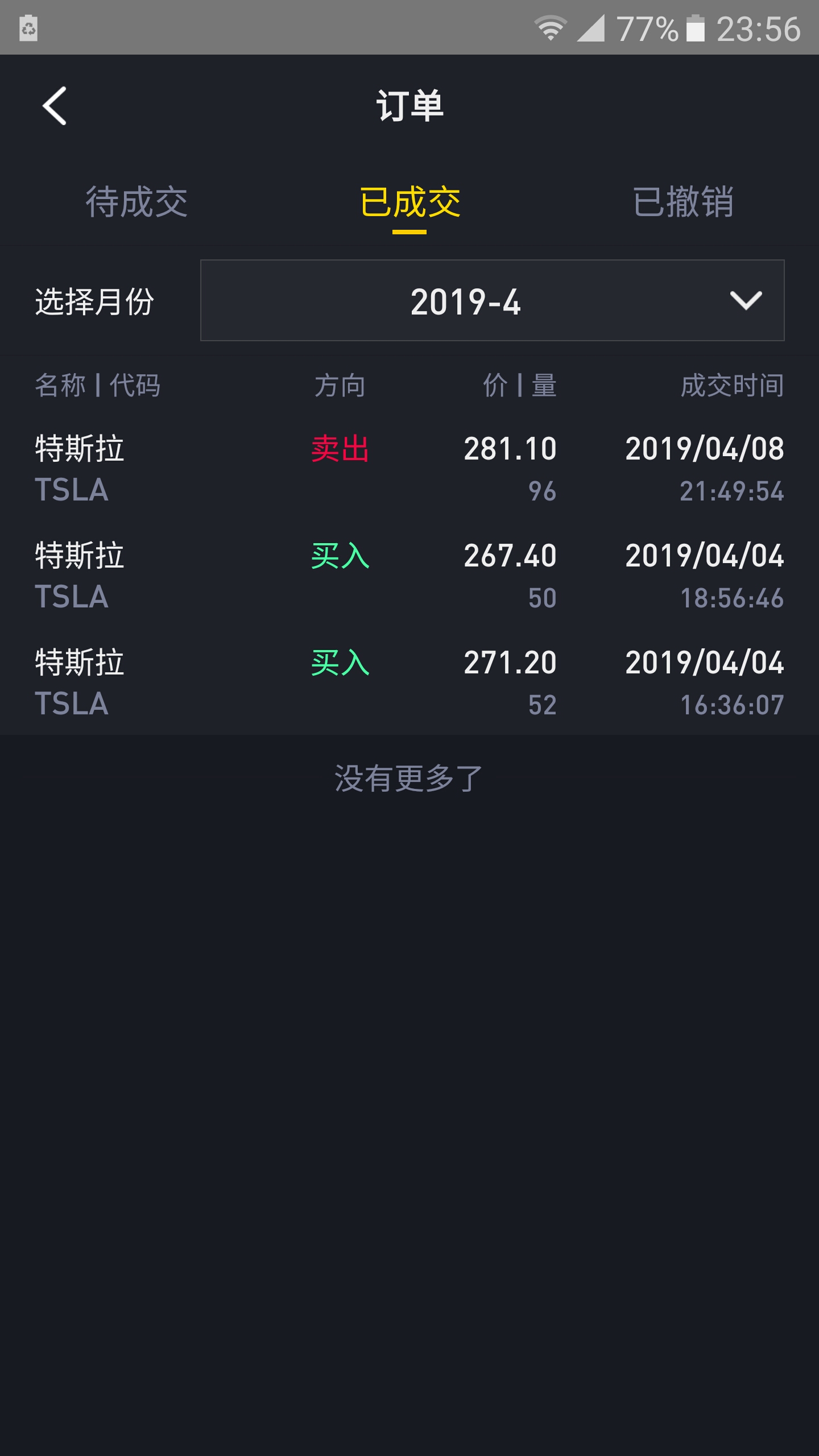Open the TSLA 买入 order at 267.40
Screen dimensions: 819x1456
coord(409,576)
